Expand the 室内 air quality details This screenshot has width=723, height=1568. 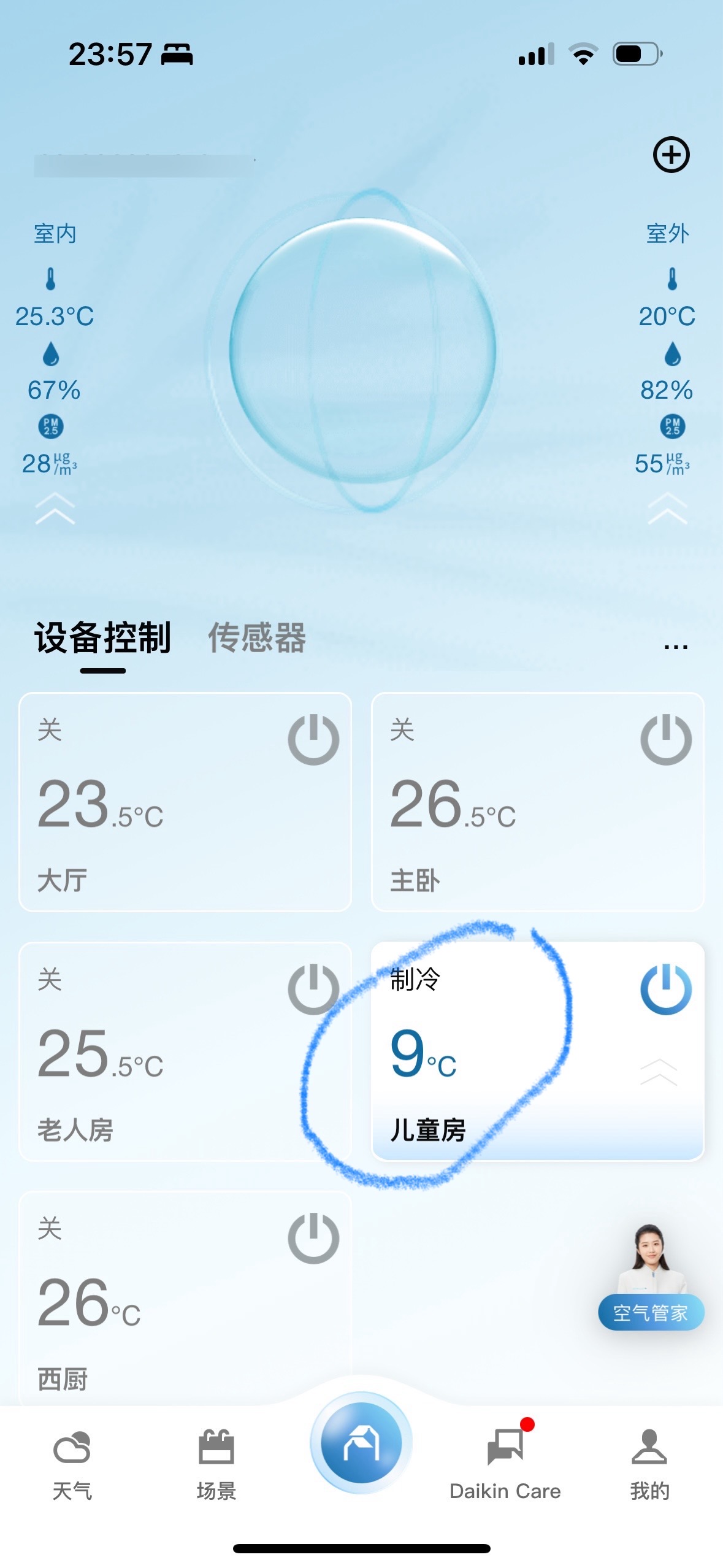coord(55,508)
